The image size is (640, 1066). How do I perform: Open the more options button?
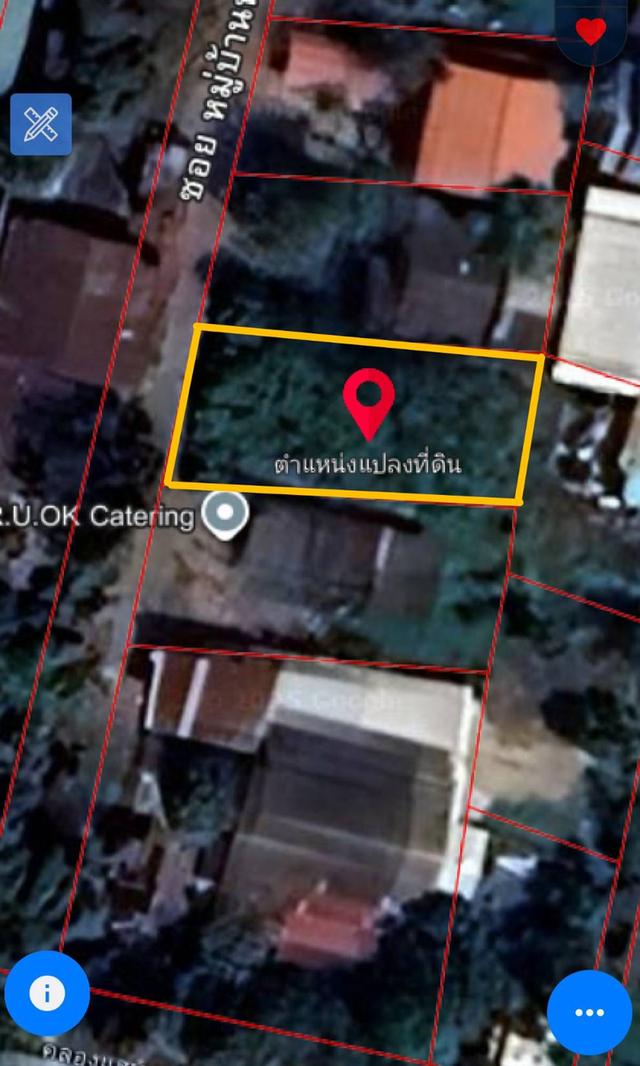point(589,1012)
